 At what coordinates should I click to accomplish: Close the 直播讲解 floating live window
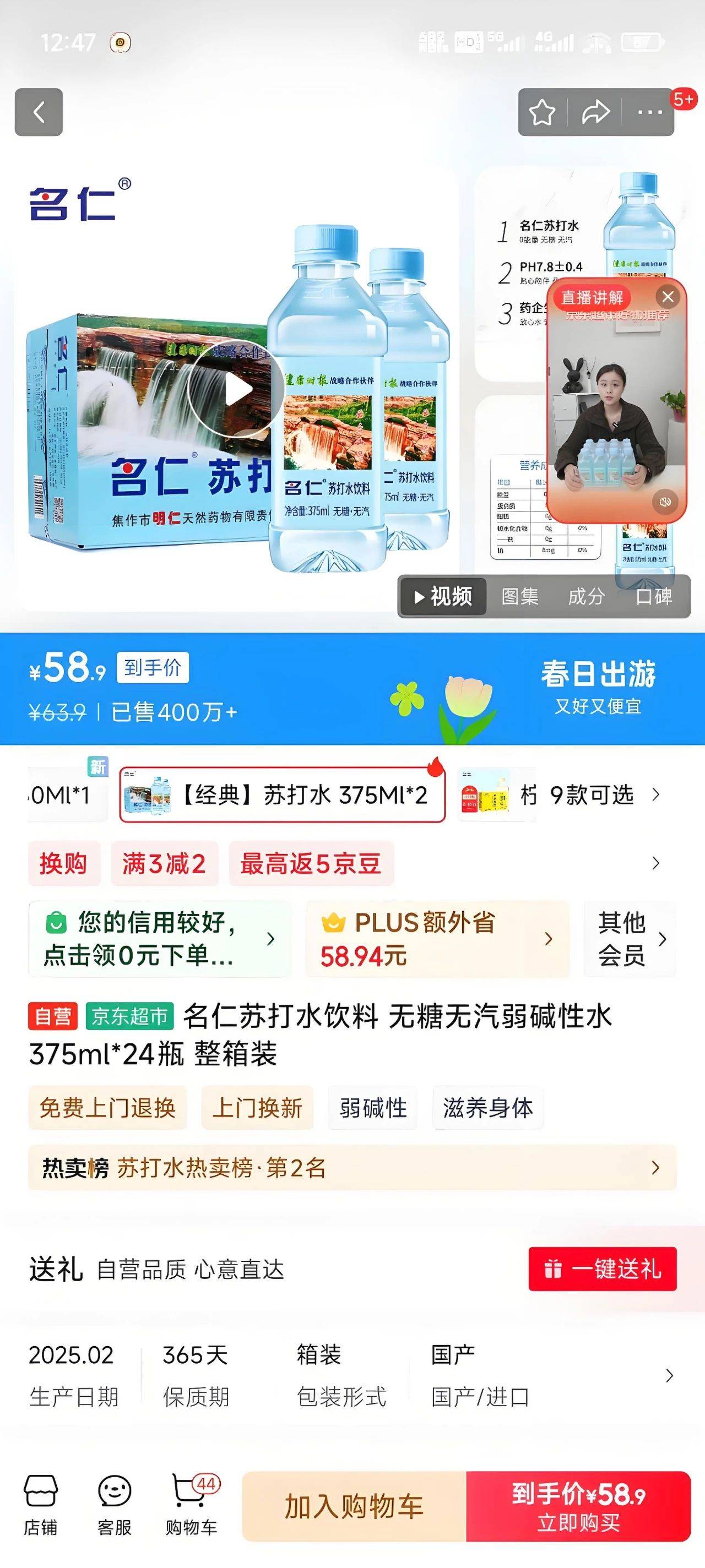tap(668, 297)
